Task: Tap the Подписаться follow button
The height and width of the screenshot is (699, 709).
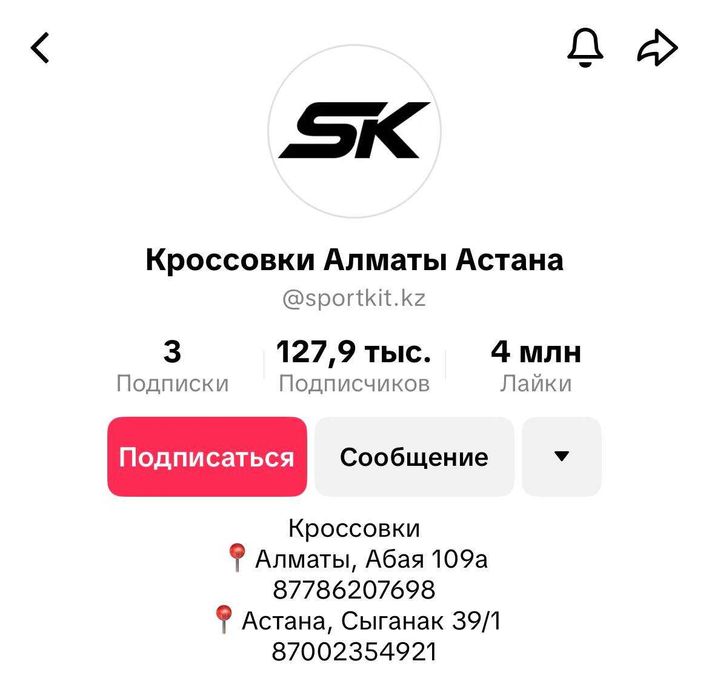Action: point(207,457)
